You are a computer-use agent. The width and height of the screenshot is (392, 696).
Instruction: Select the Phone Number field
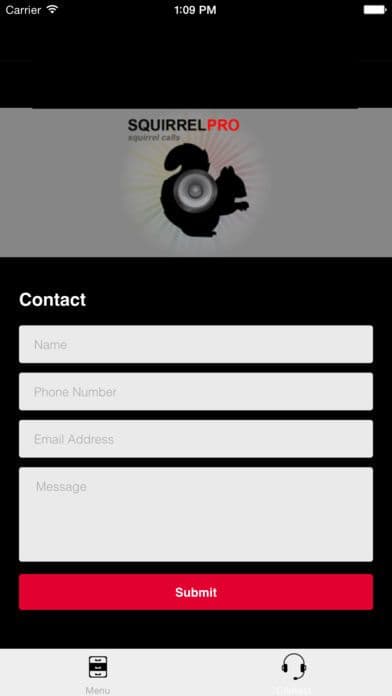click(196, 392)
